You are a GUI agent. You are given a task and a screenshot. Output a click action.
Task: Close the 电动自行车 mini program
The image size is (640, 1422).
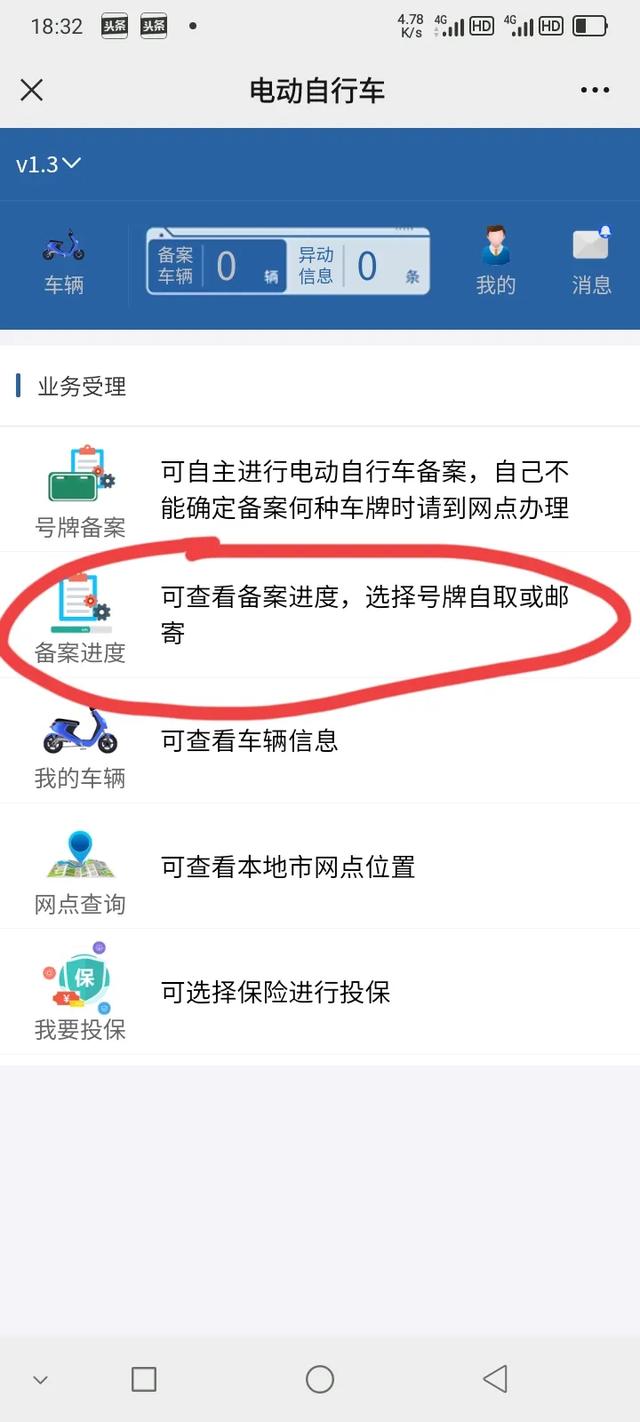pyautogui.click(x=32, y=91)
